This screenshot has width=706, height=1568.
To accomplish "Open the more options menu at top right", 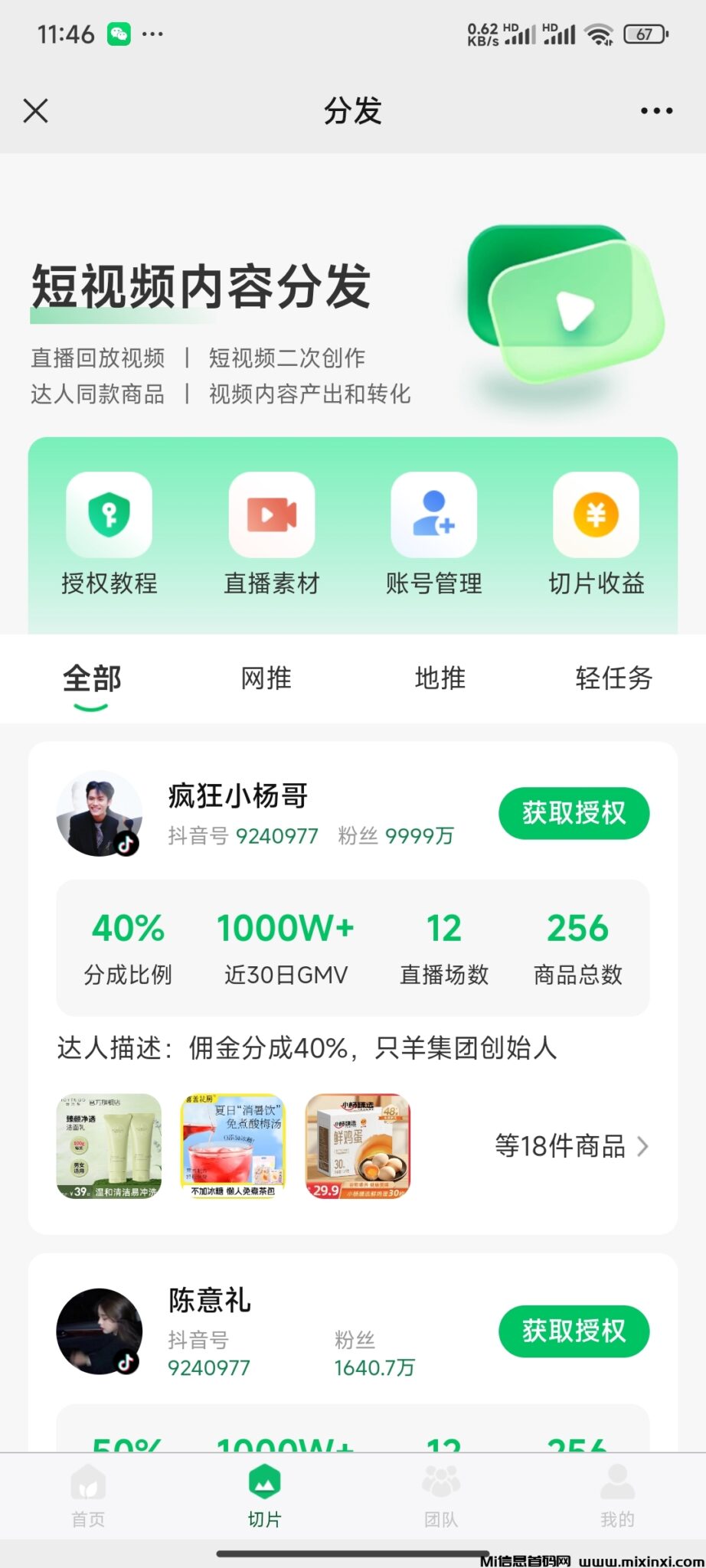I will pos(657,110).
